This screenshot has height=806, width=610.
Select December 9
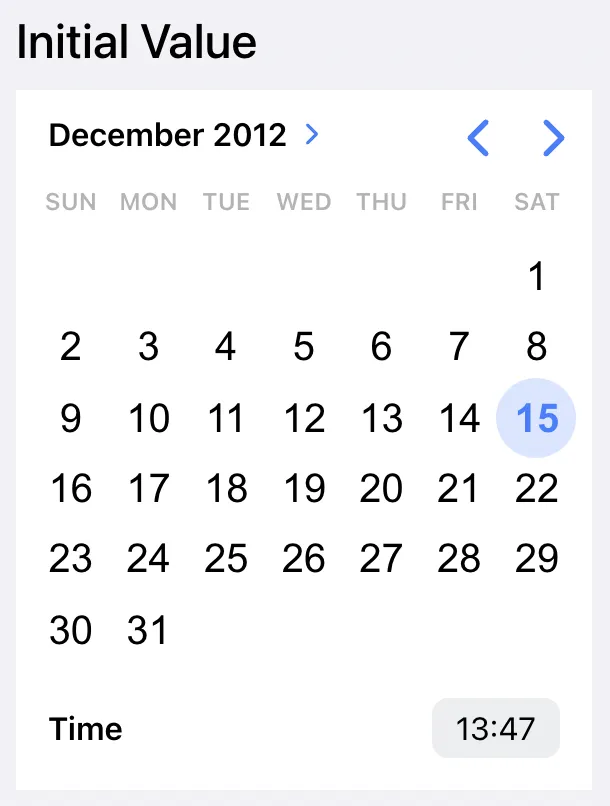(70, 418)
